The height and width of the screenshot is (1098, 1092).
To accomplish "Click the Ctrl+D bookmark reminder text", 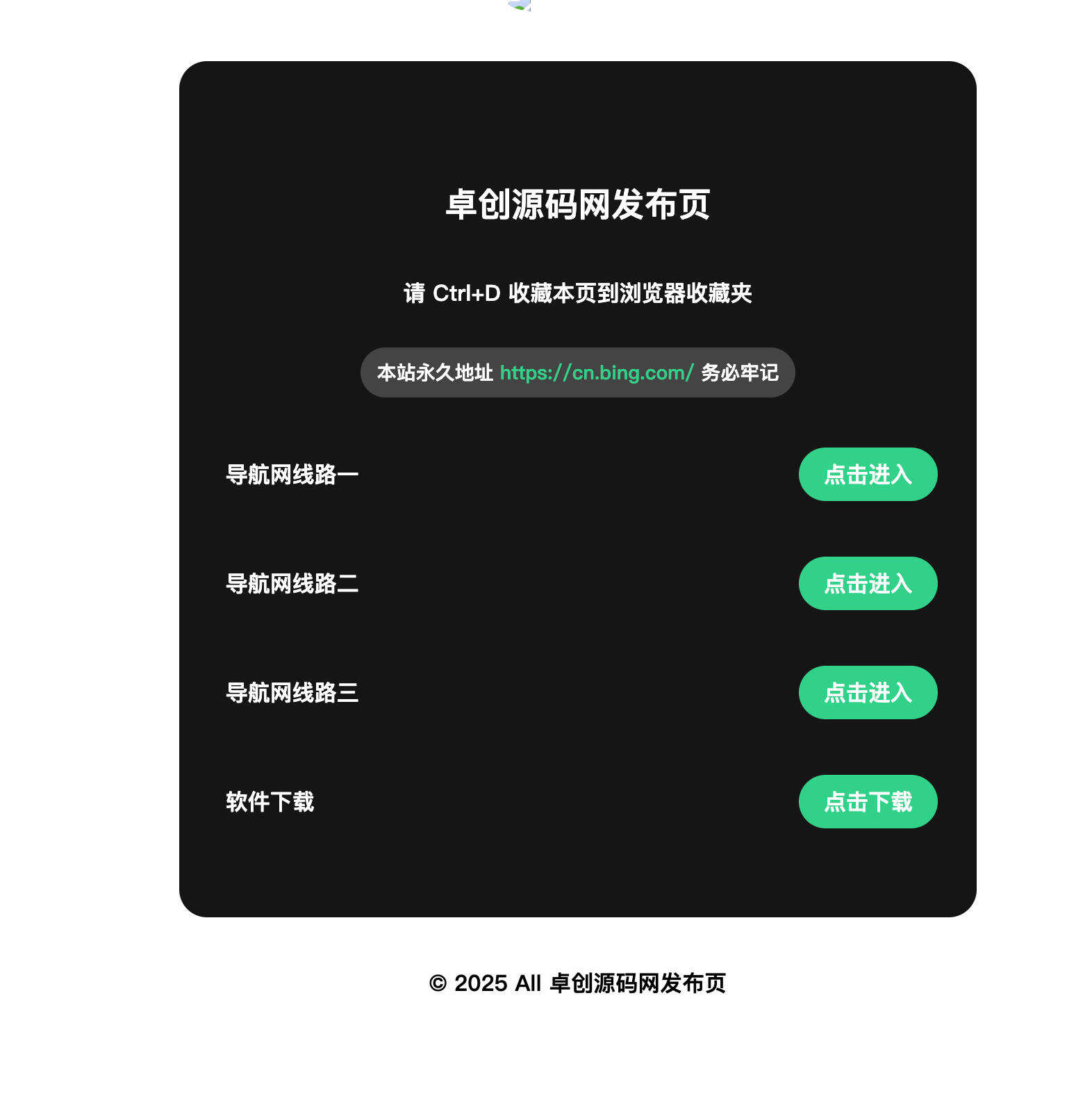I will [x=579, y=293].
